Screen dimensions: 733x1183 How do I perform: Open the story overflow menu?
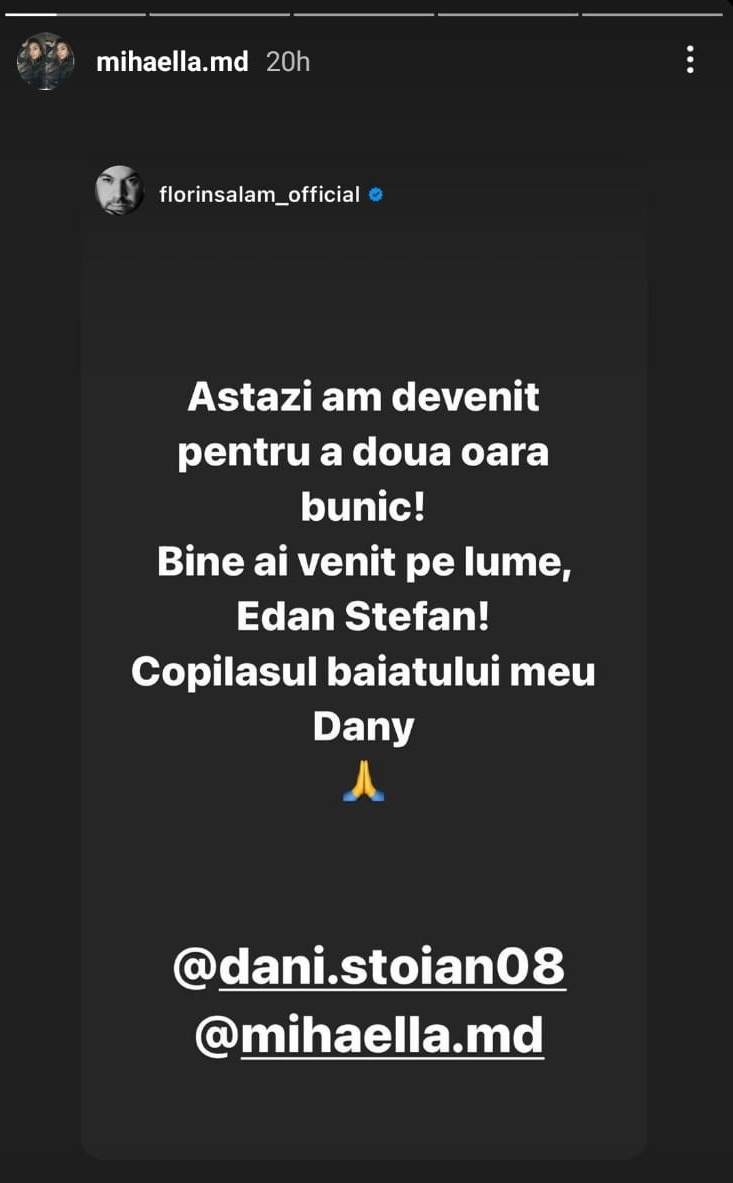coord(690,61)
